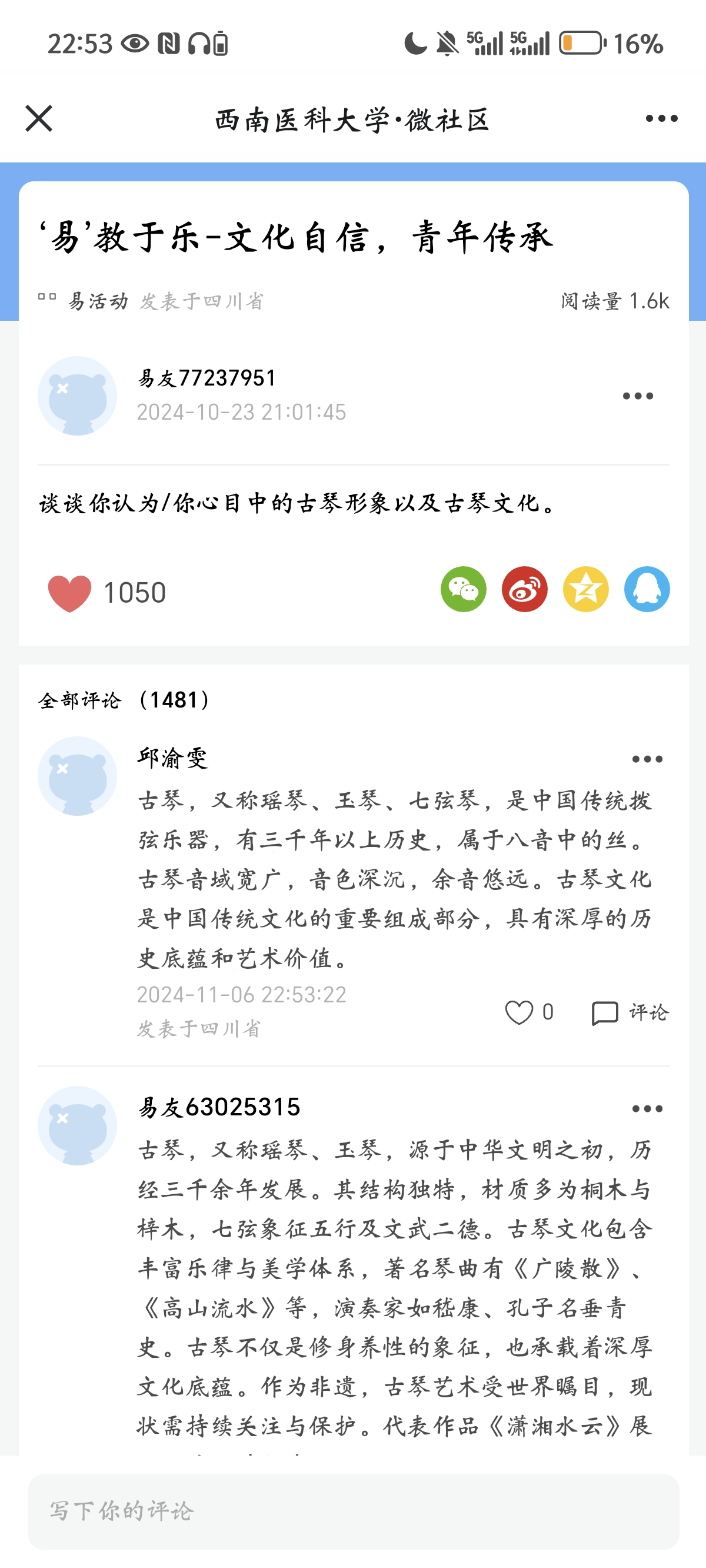Image resolution: width=706 pixels, height=1568 pixels.
Task: Share the post to QQ Zone
Action: pyautogui.click(x=585, y=589)
